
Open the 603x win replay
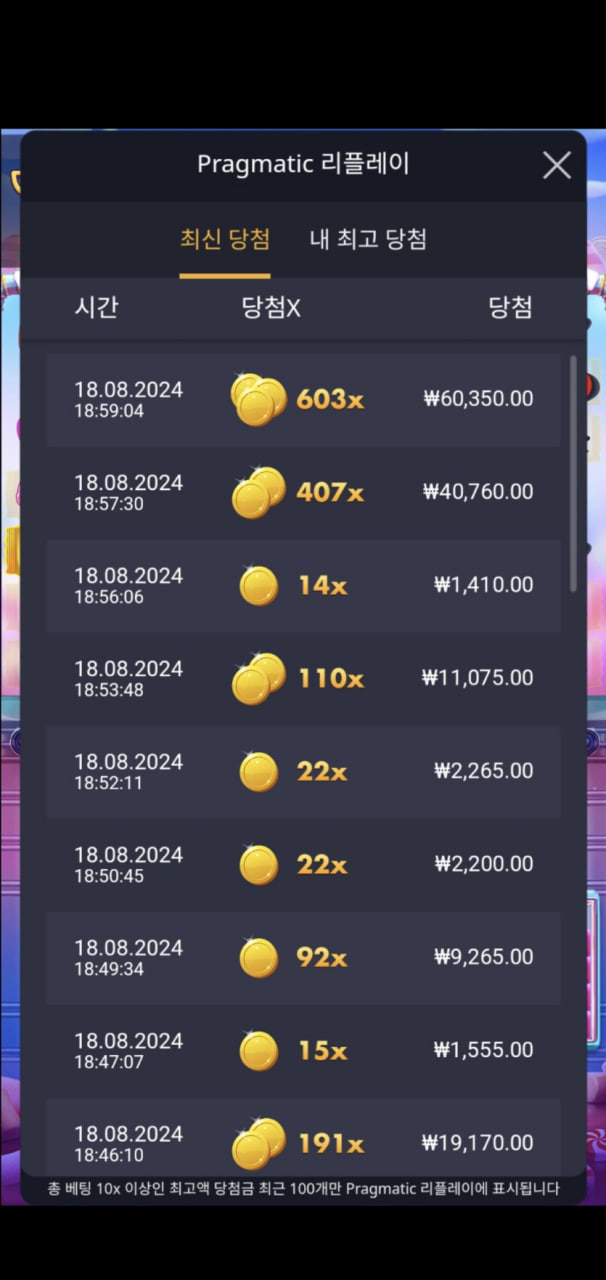click(x=304, y=399)
